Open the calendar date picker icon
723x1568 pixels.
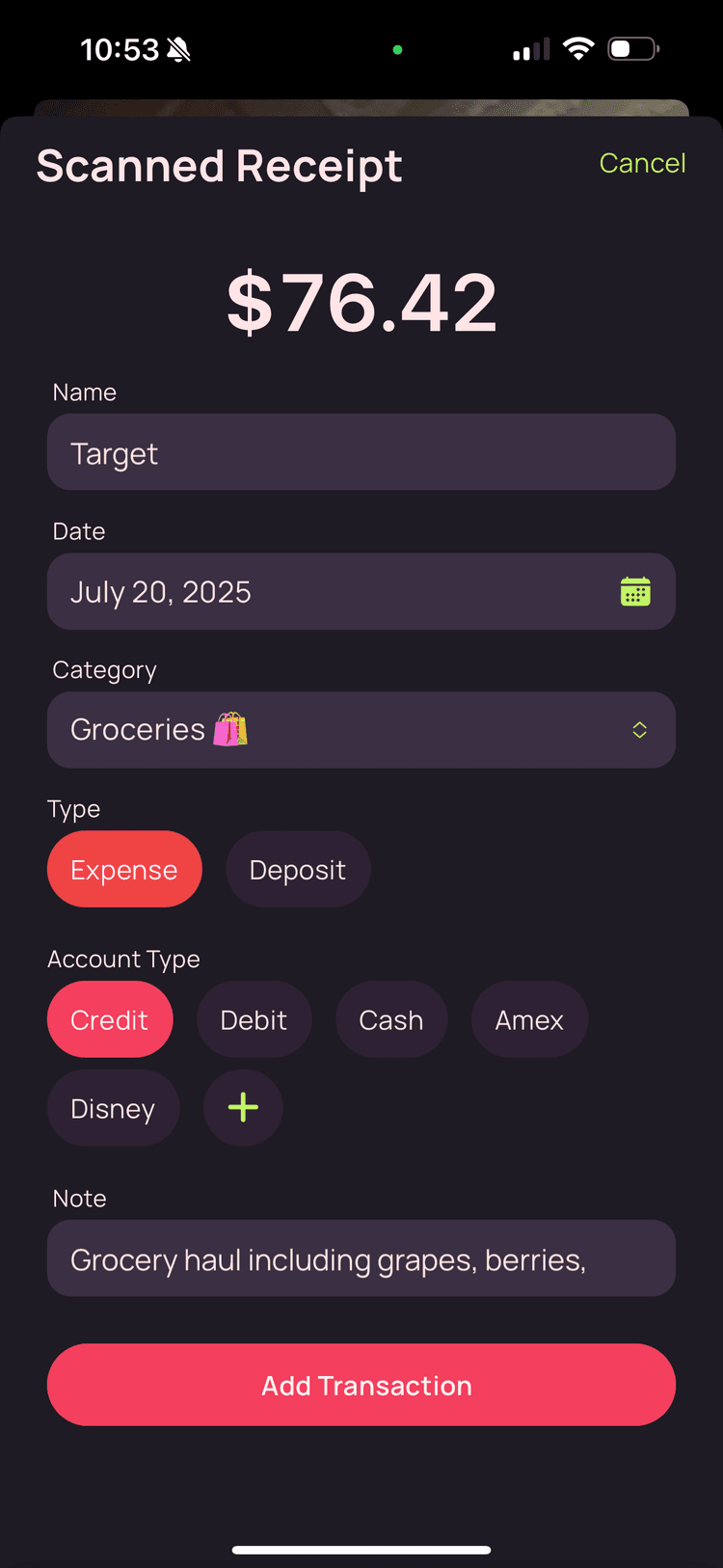click(x=635, y=591)
